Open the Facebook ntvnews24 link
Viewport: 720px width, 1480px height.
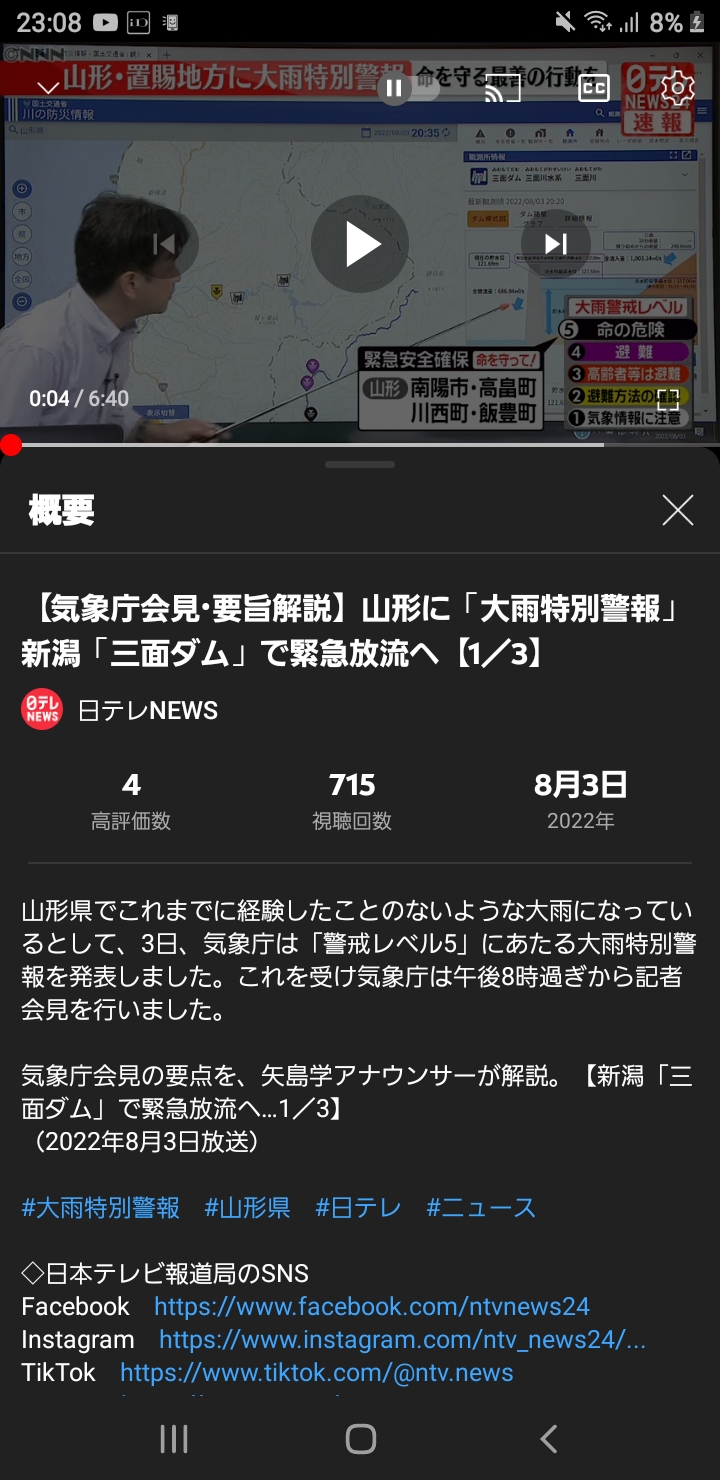click(x=372, y=1306)
